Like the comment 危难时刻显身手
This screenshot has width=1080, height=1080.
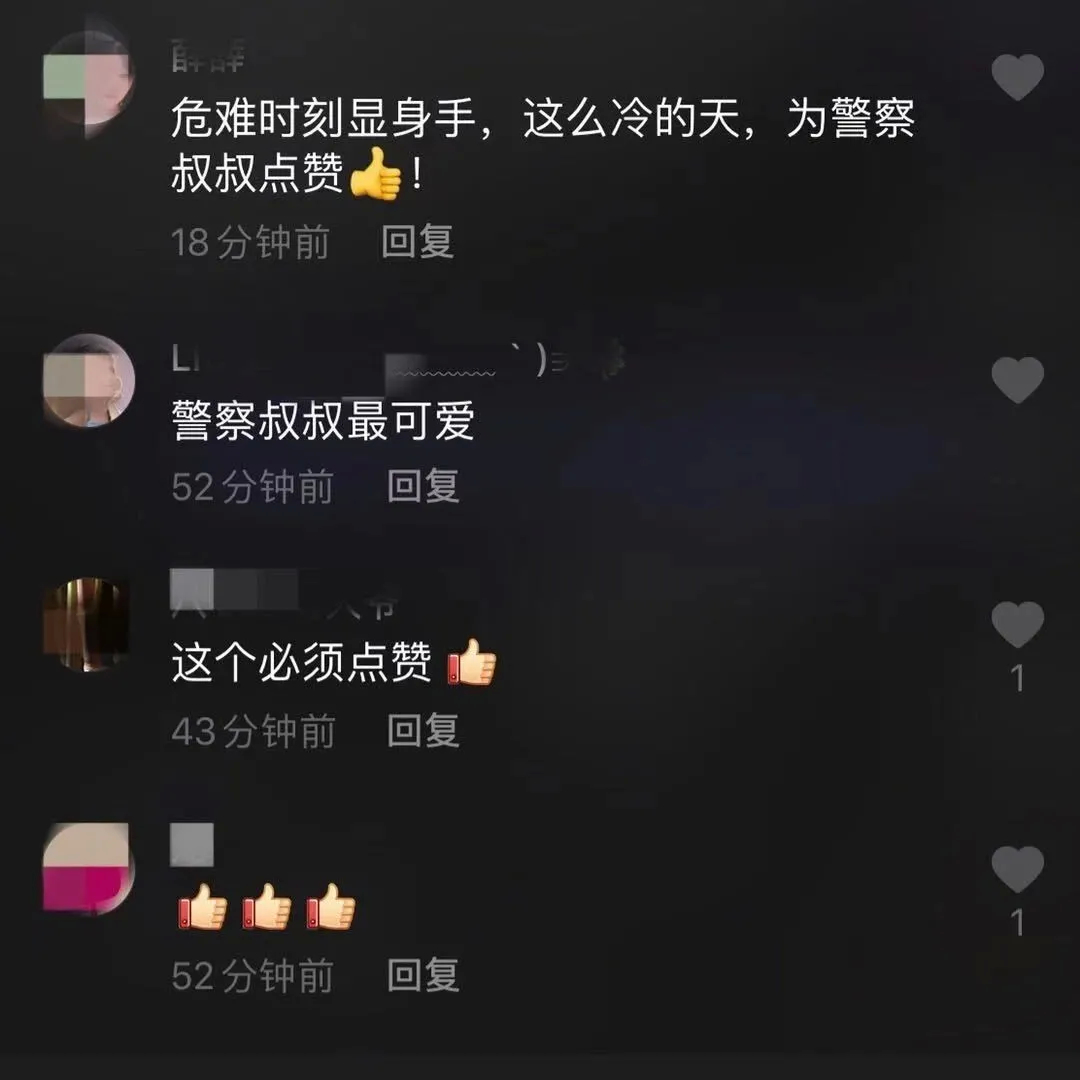[x=1017, y=77]
